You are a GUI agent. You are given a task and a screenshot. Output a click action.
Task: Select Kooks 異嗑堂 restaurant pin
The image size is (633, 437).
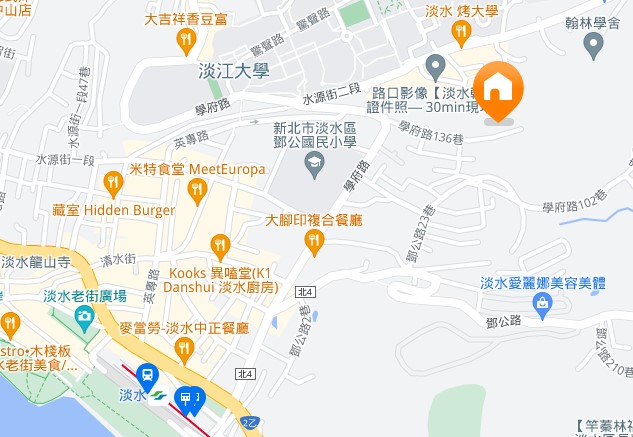coord(221,245)
